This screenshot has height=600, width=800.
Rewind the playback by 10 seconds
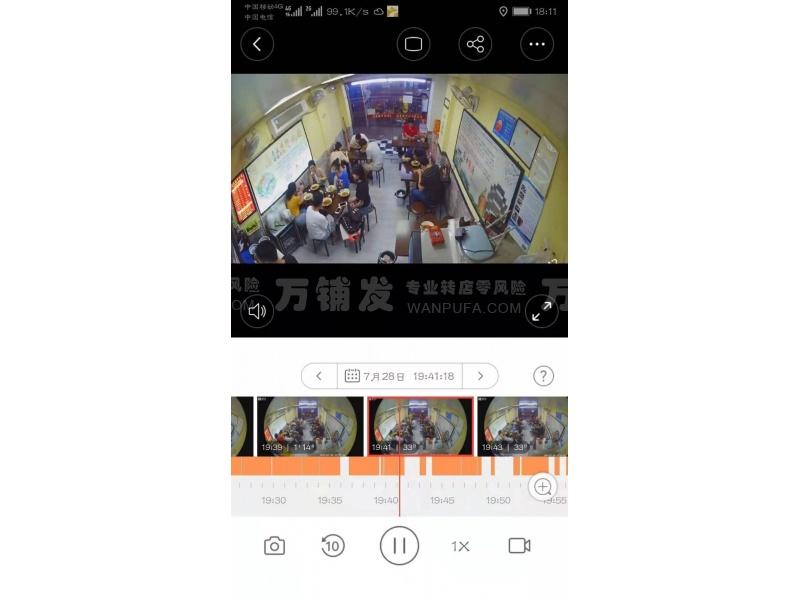click(x=332, y=546)
